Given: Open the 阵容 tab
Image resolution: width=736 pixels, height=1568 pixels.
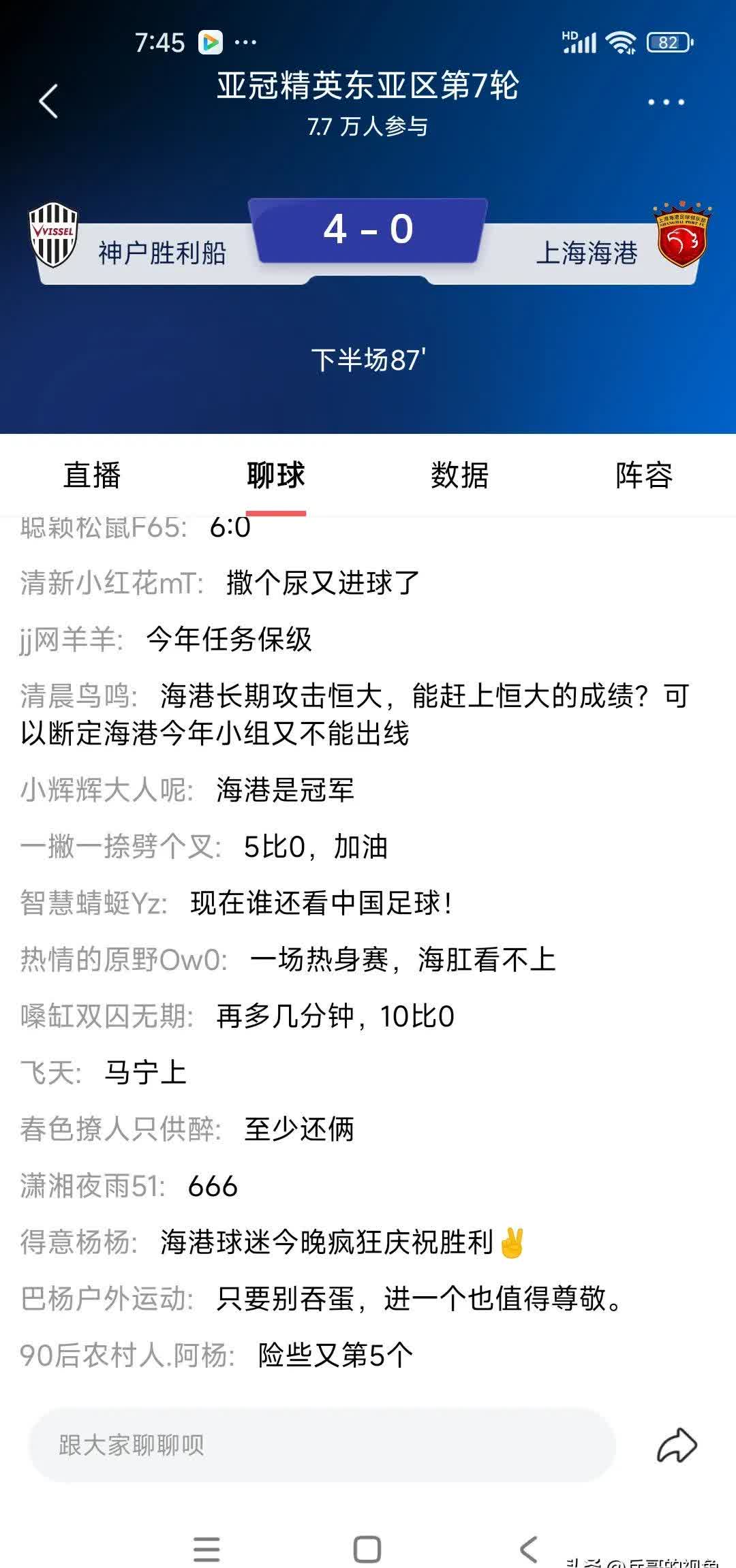Looking at the screenshot, I should tap(644, 477).
